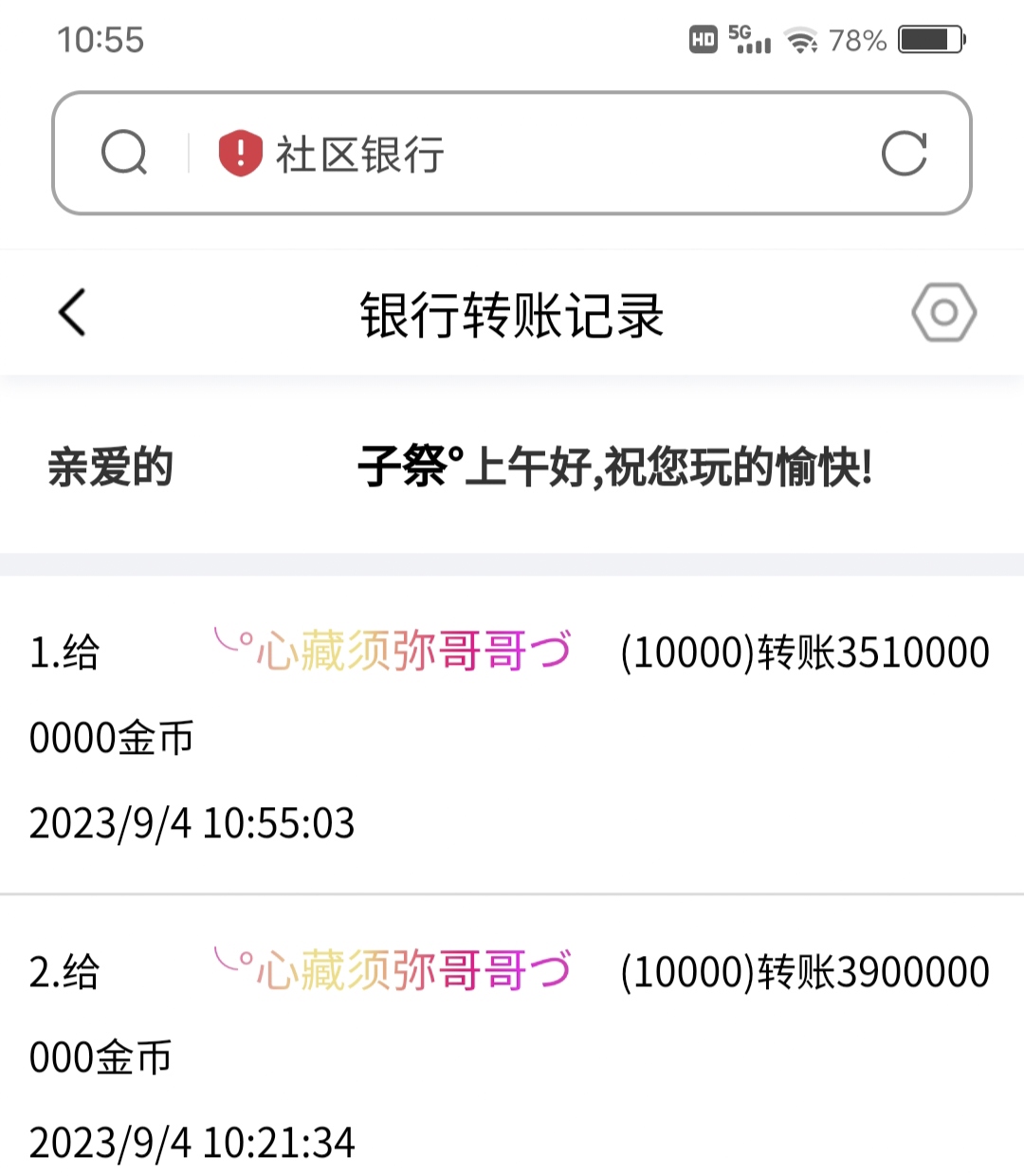The image size is (1024, 1176).
Task: Expand the back navigation chevron
Action: pos(72,312)
